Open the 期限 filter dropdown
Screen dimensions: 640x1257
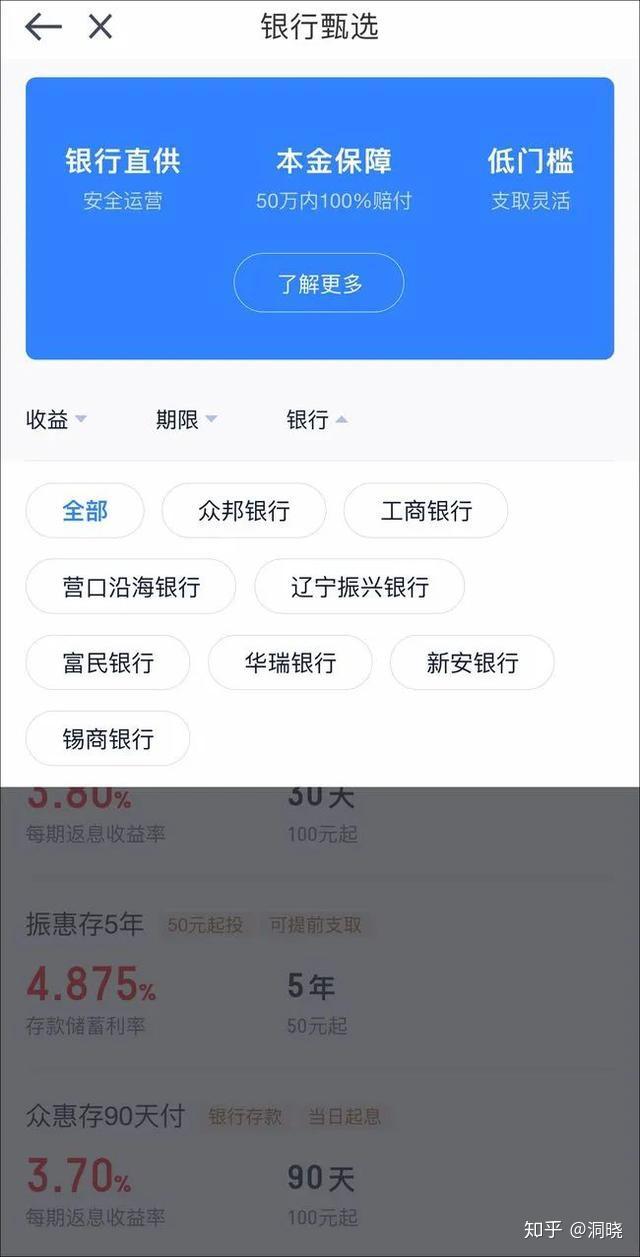click(x=186, y=420)
